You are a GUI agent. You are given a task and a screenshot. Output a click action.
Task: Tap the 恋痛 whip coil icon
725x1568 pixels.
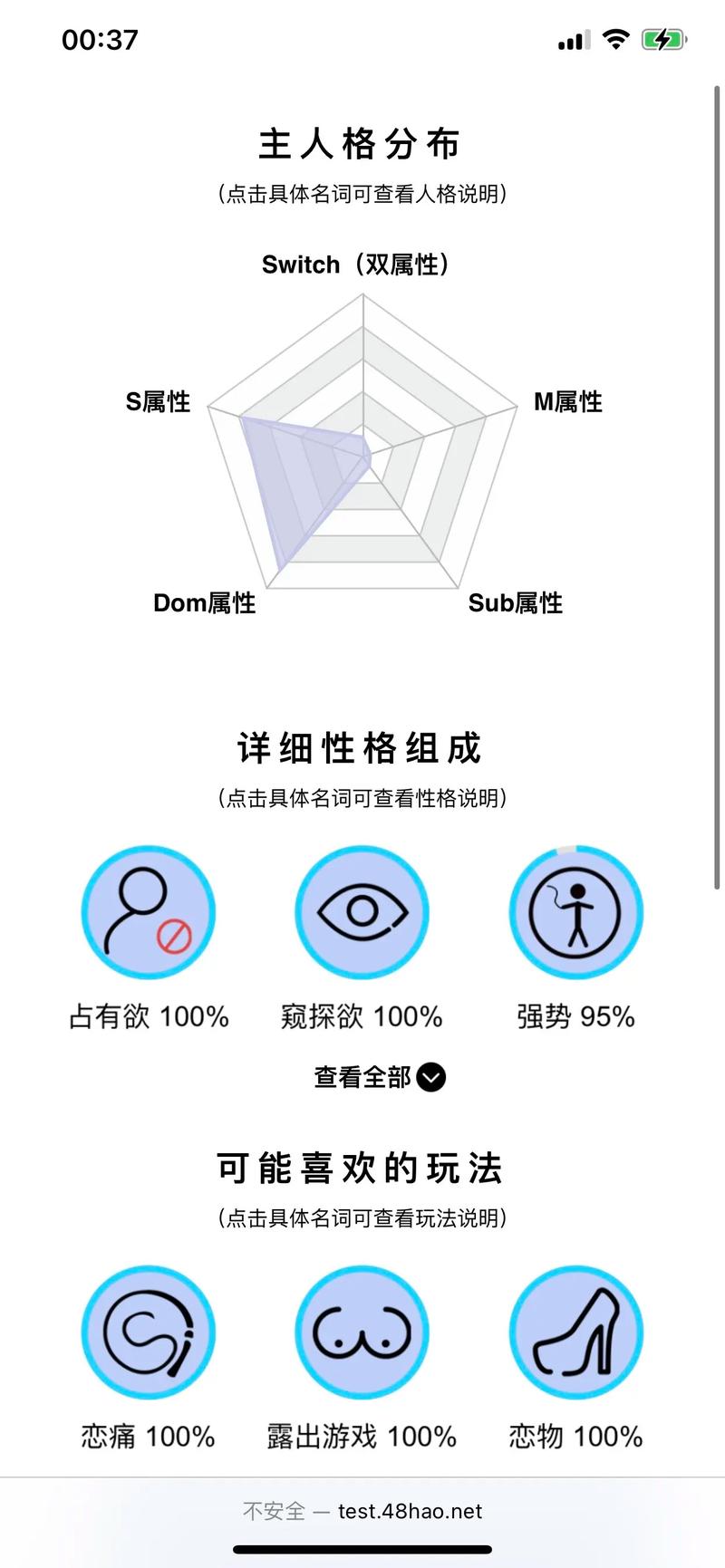147,1332
